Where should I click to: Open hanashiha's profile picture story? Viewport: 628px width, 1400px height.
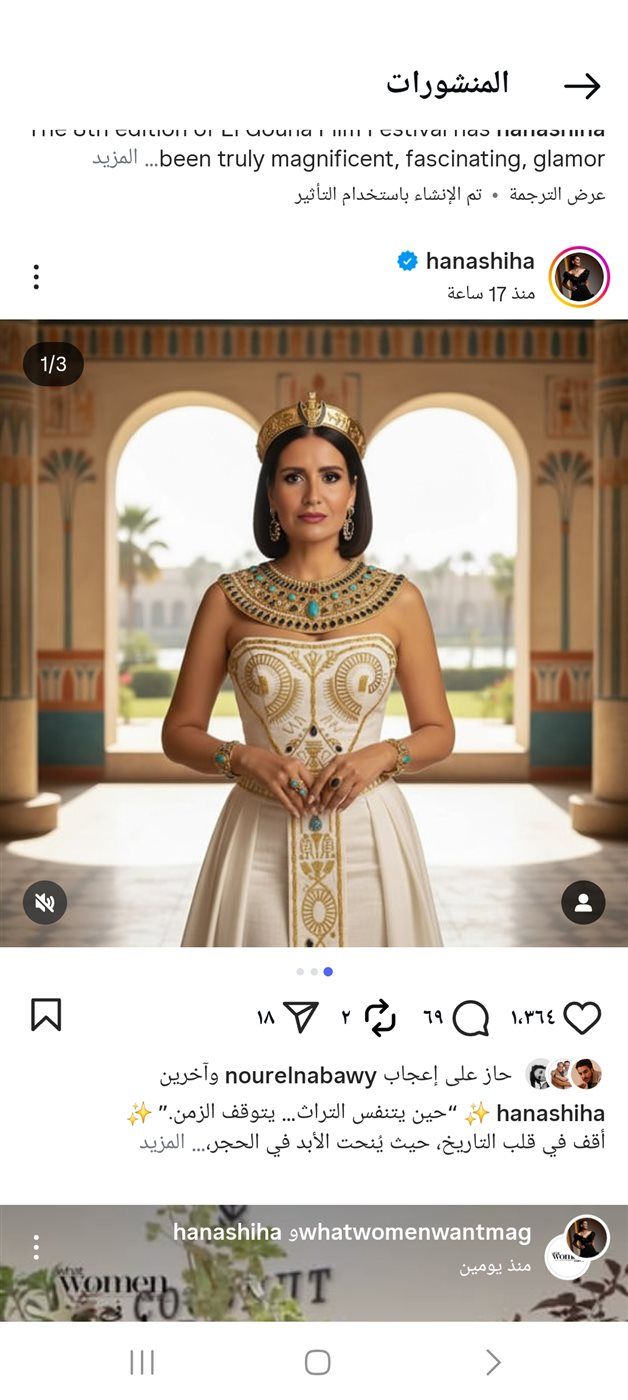579,277
